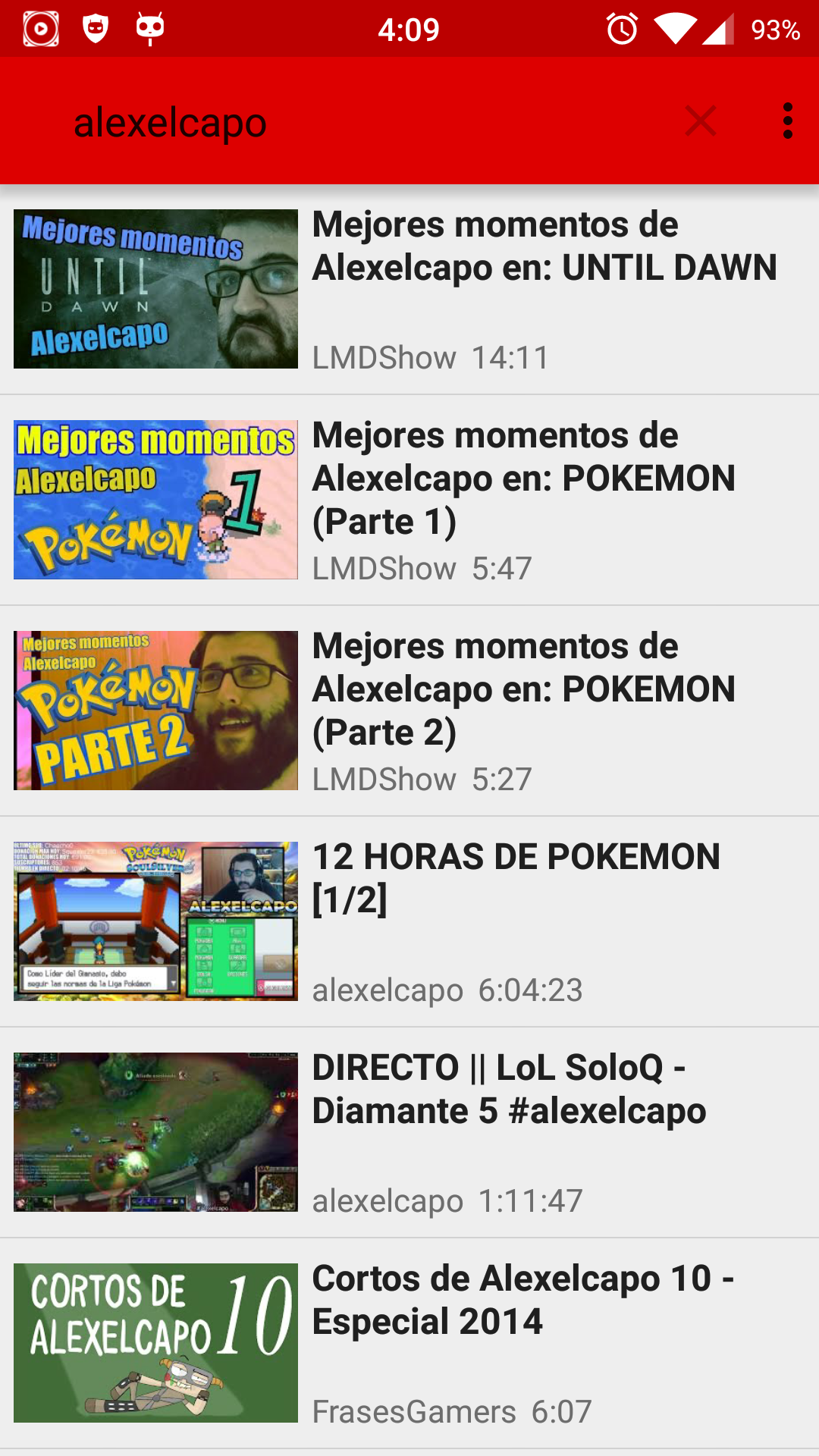Open the UNTIL DAWN best moments video
Screen dimensions: 819x1456
point(409,289)
